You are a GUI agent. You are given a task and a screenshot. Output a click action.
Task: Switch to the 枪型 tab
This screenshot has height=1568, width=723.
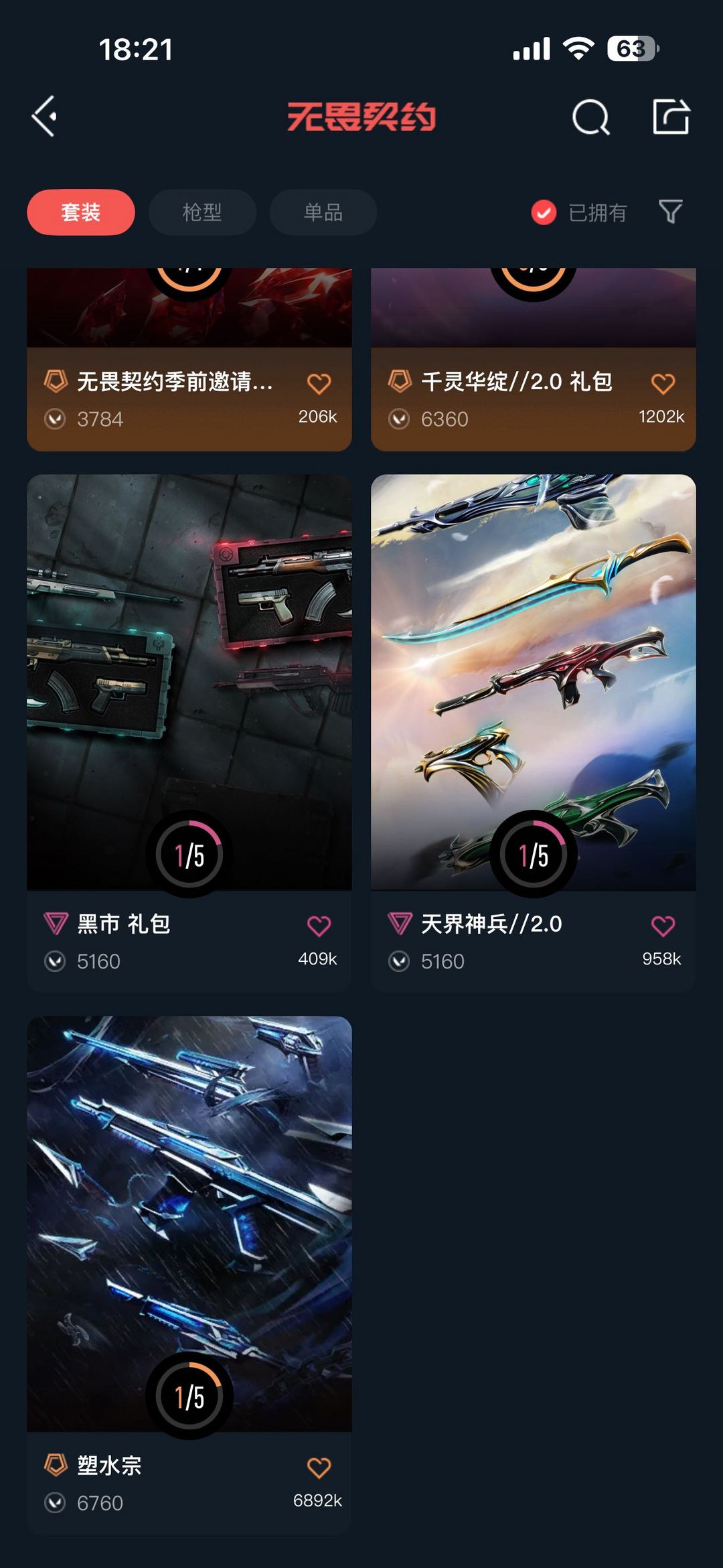click(x=202, y=212)
